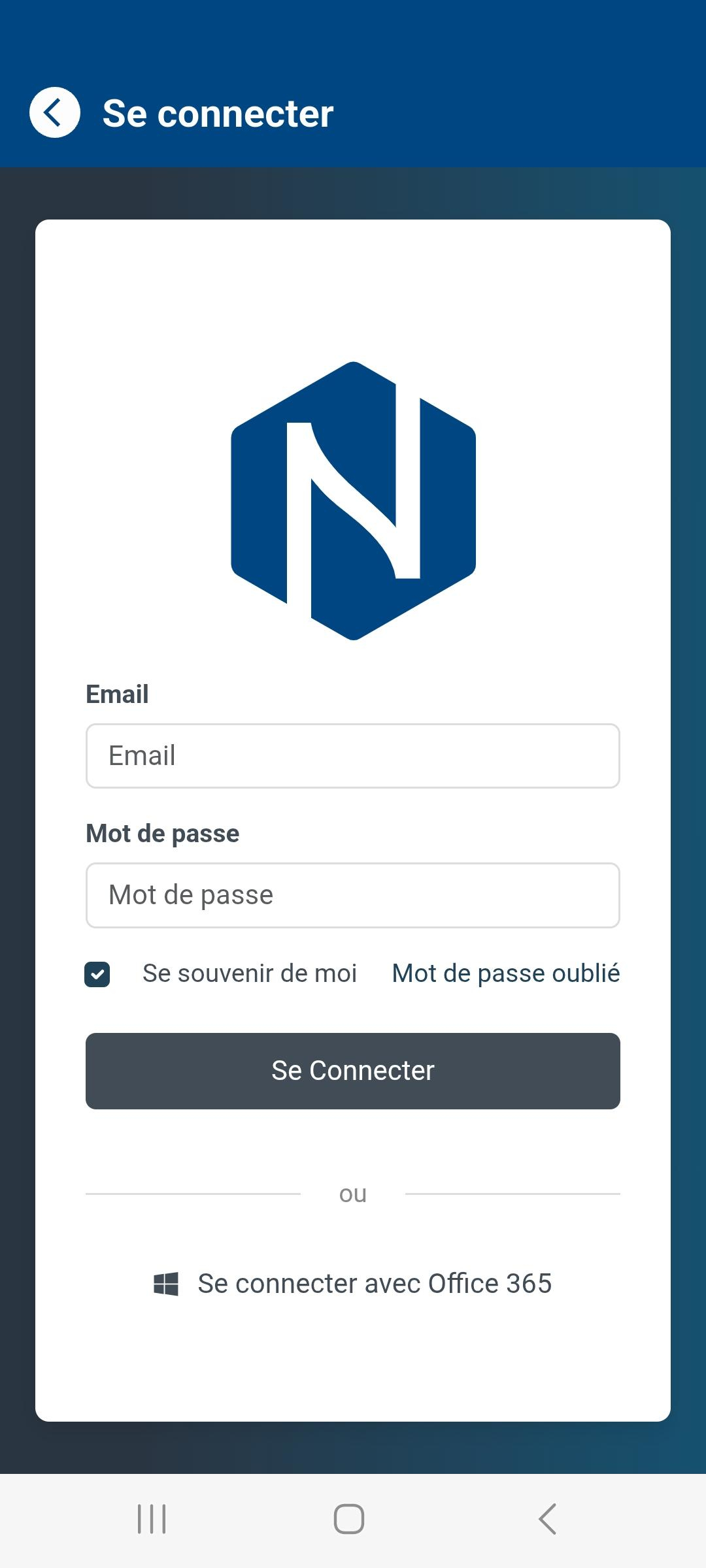Viewport: 706px width, 1568px height.
Task: Tap the Mot de passe field
Action: tap(353, 895)
